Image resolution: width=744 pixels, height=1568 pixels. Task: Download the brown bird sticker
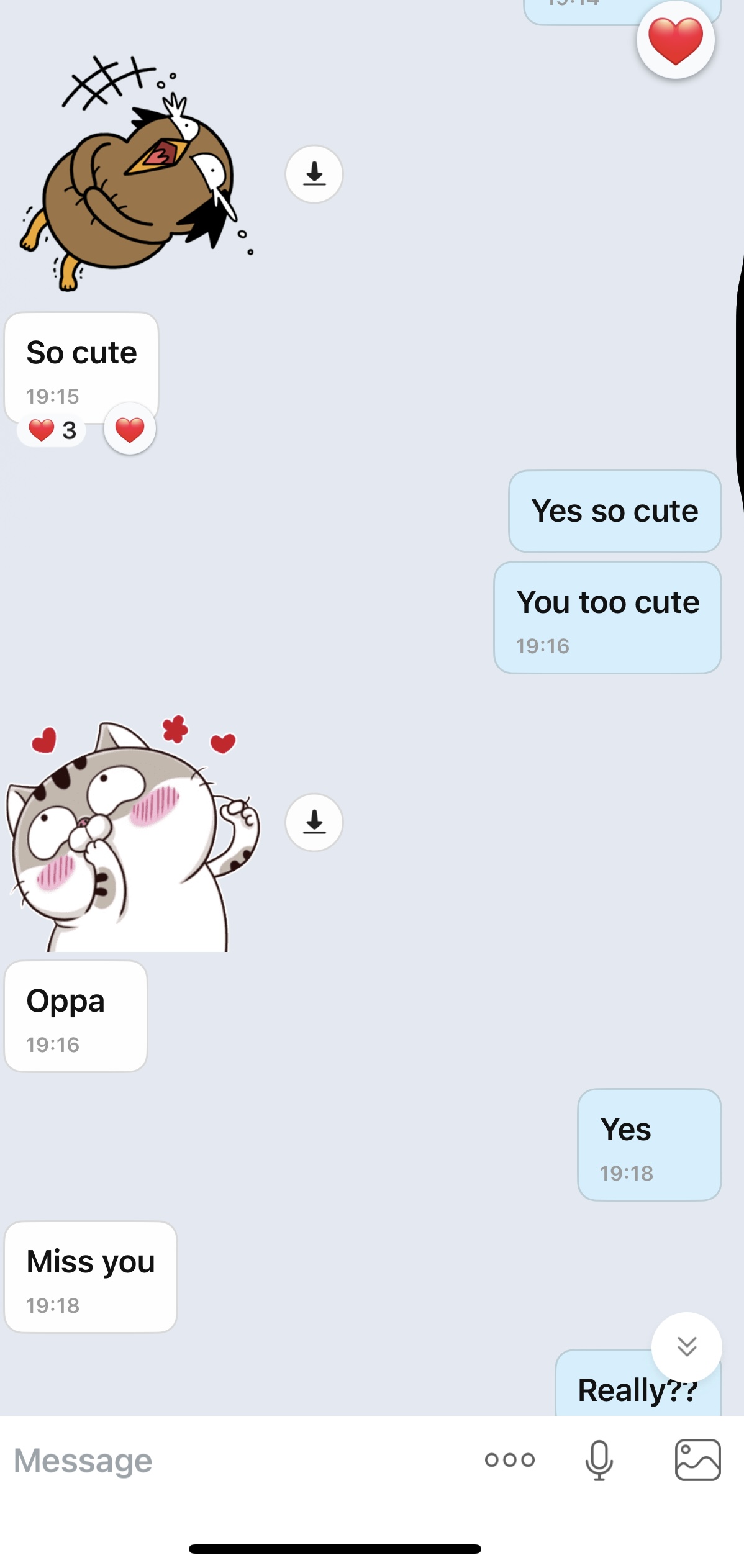tap(314, 174)
